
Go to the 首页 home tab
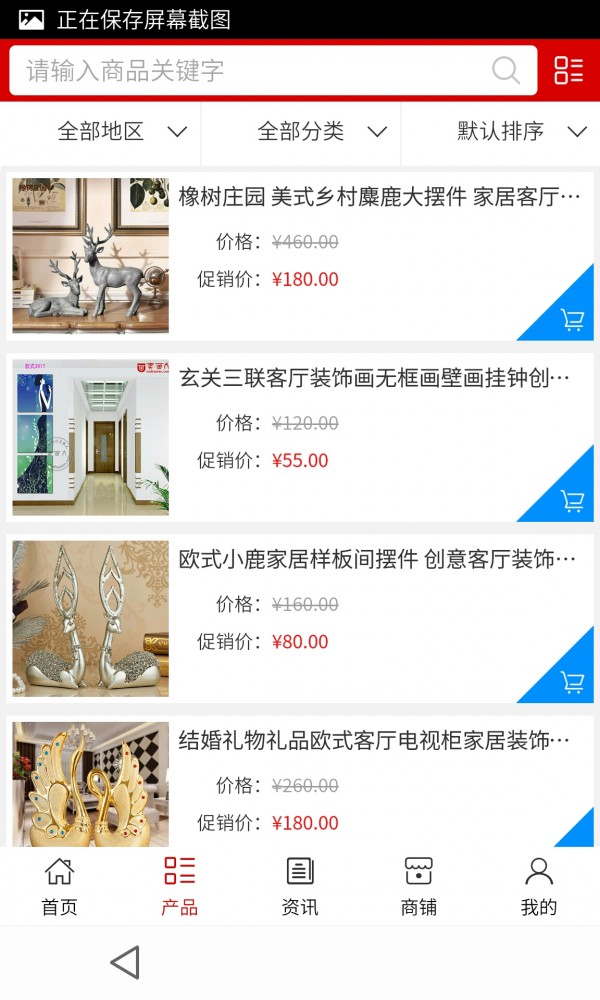coord(59,886)
